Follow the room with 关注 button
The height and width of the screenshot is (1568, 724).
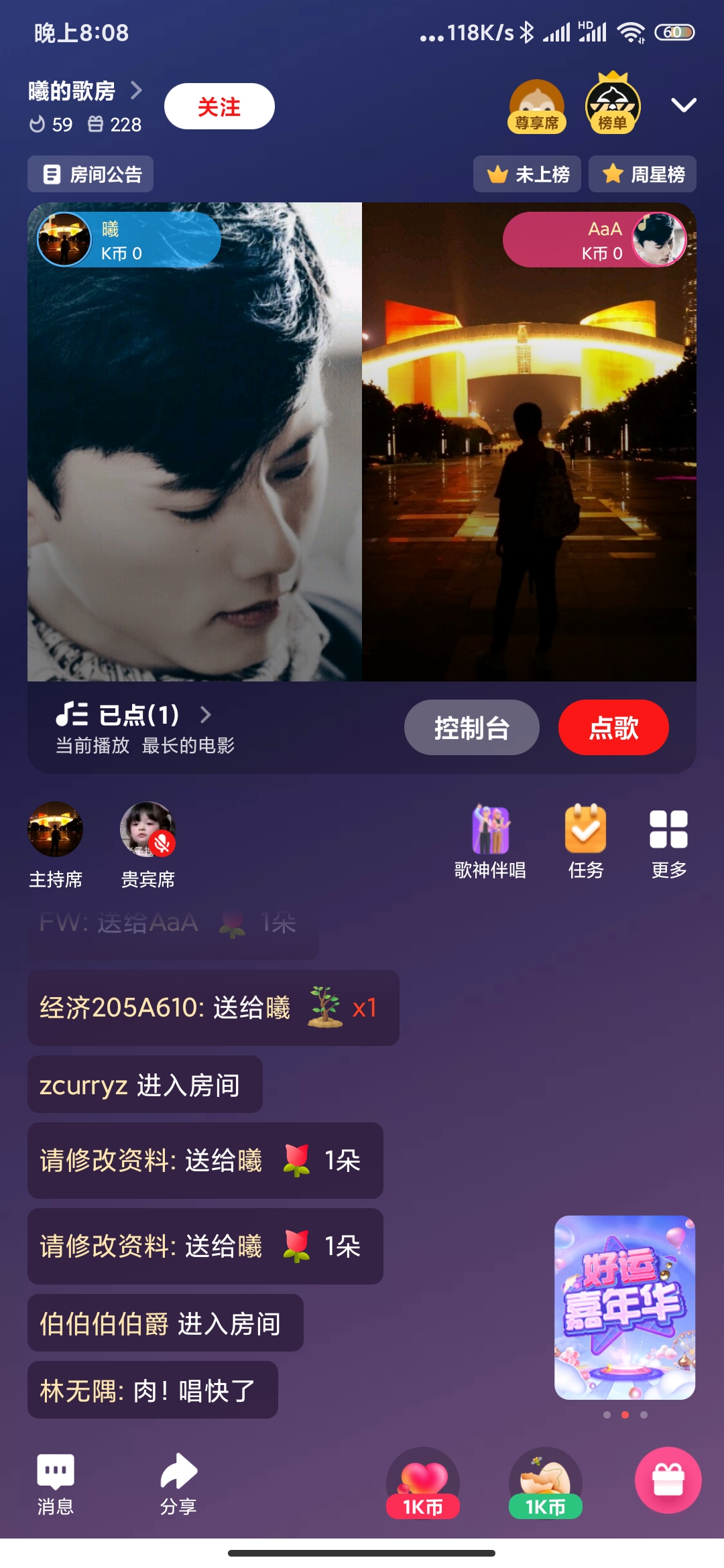219,107
